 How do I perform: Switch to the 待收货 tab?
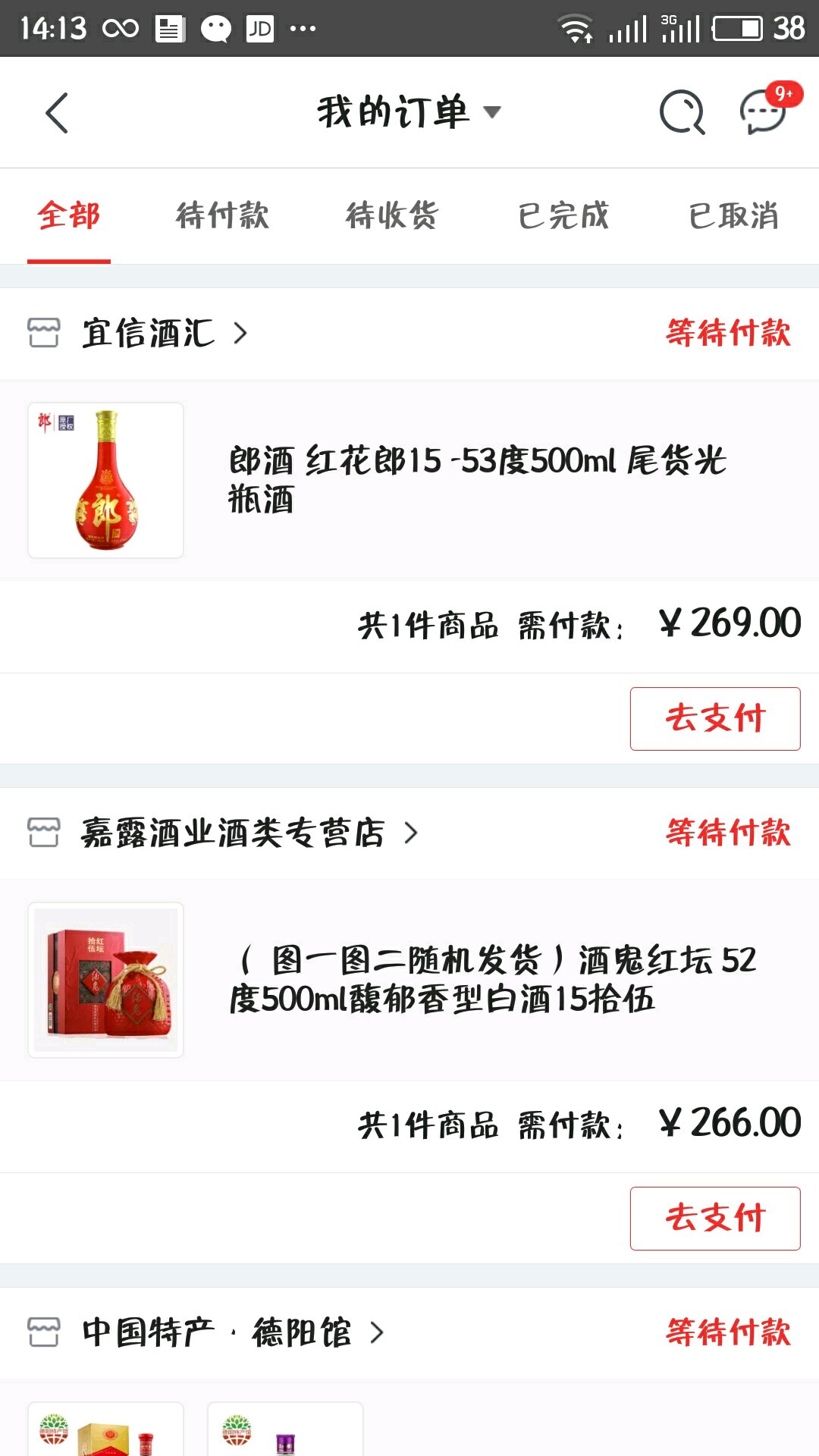pos(392,216)
